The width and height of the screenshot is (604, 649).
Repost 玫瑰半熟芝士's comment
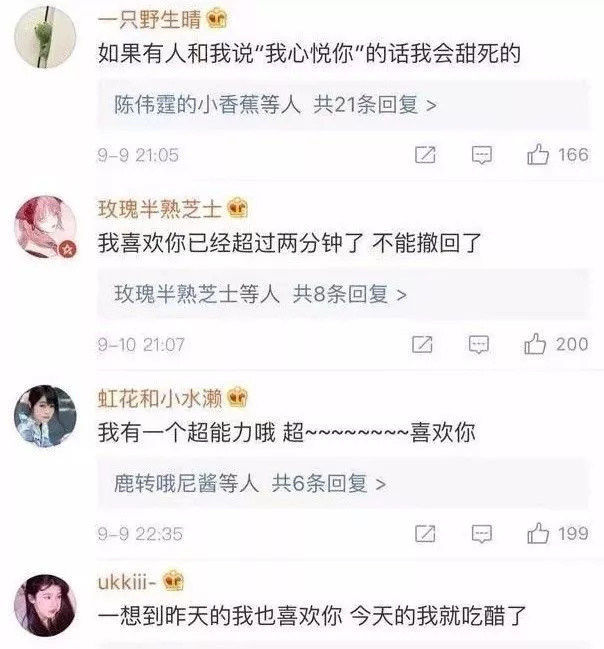click(x=424, y=344)
